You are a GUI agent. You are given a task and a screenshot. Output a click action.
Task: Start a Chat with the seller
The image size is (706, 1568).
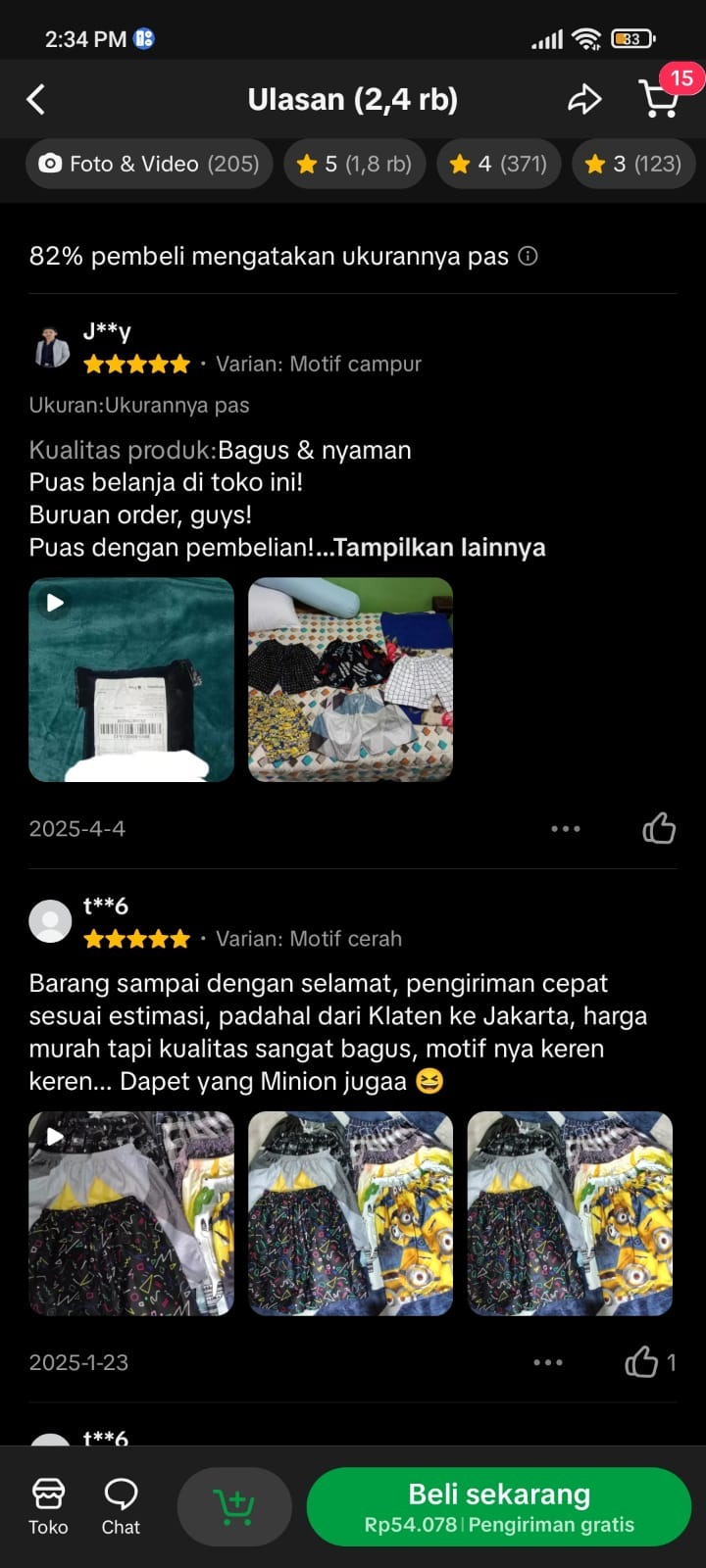(x=121, y=1507)
